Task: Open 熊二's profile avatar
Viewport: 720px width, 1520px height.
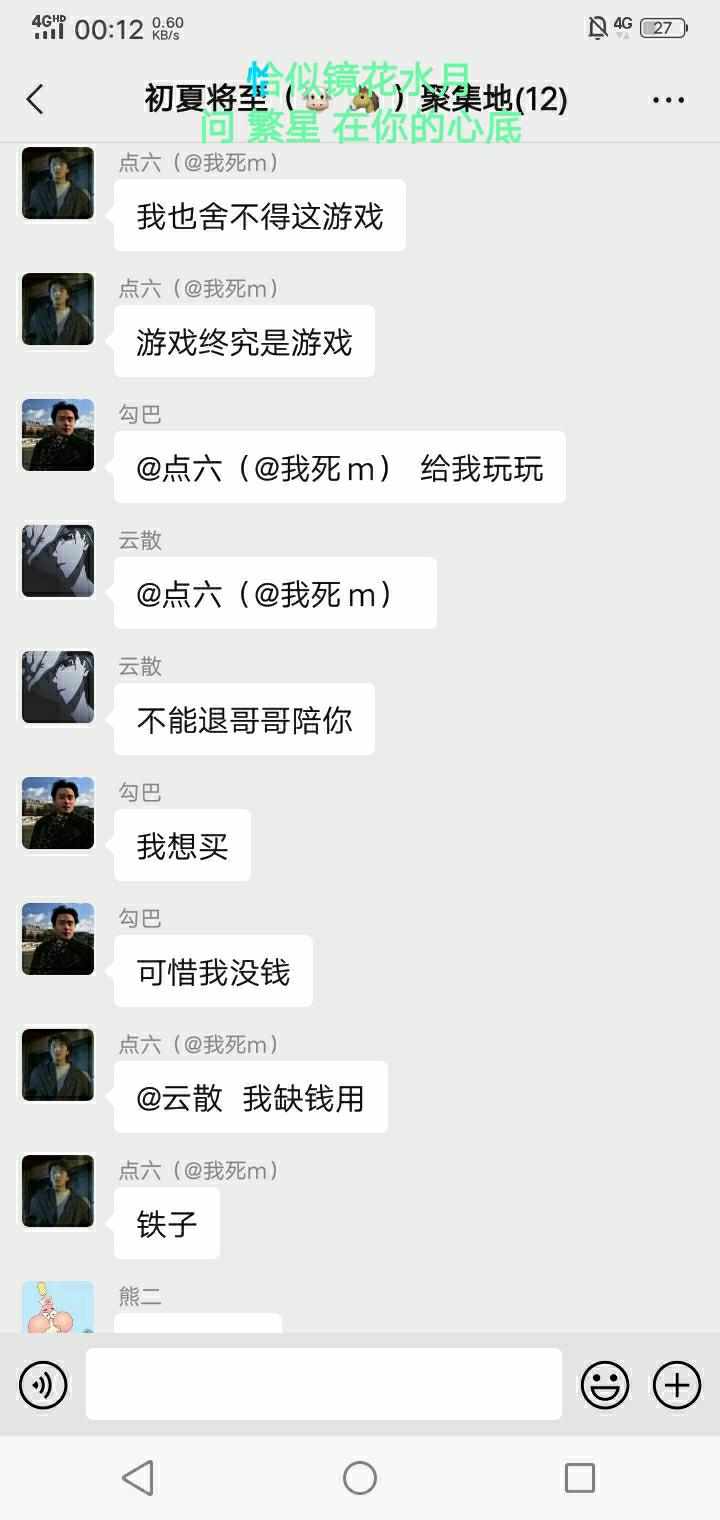Action: (58, 1308)
